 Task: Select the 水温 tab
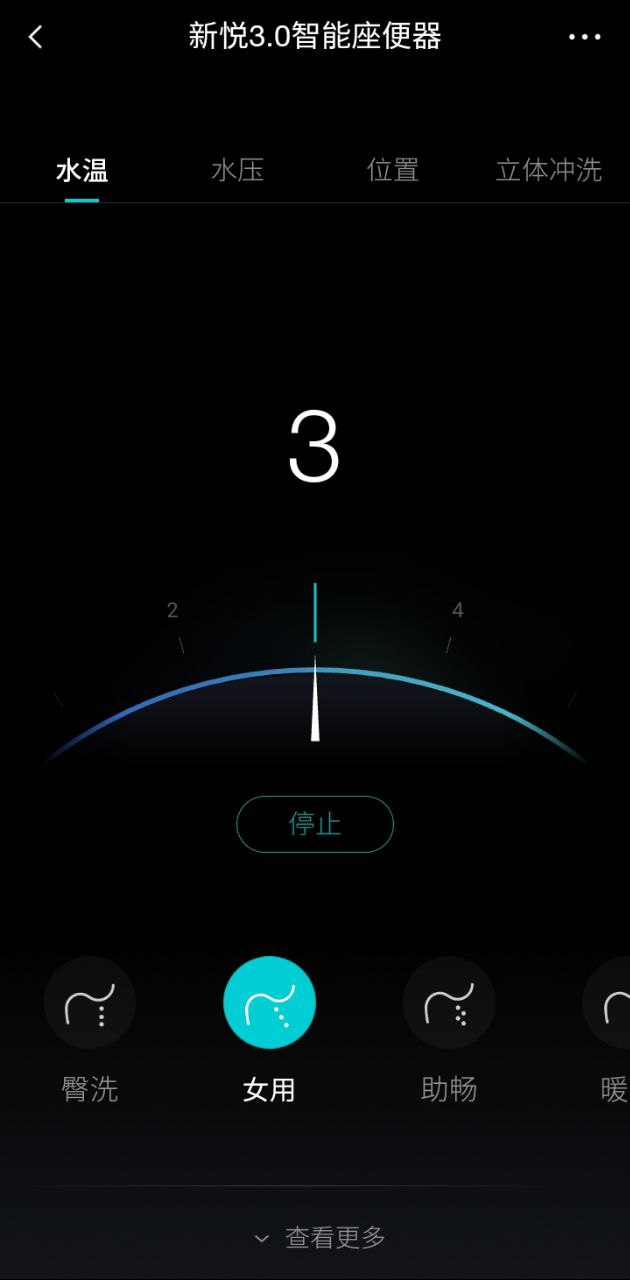pos(82,170)
